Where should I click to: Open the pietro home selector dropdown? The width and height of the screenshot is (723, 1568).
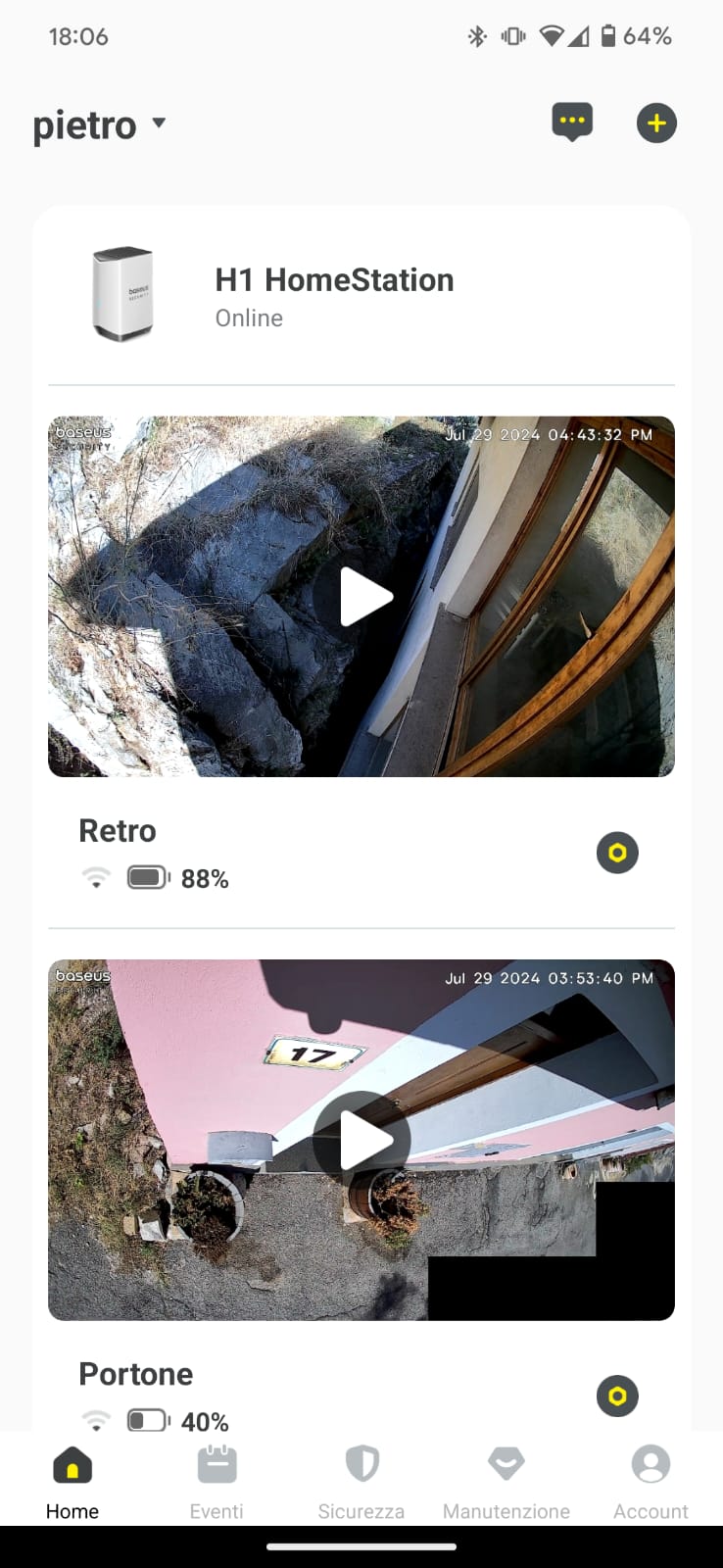pos(100,125)
